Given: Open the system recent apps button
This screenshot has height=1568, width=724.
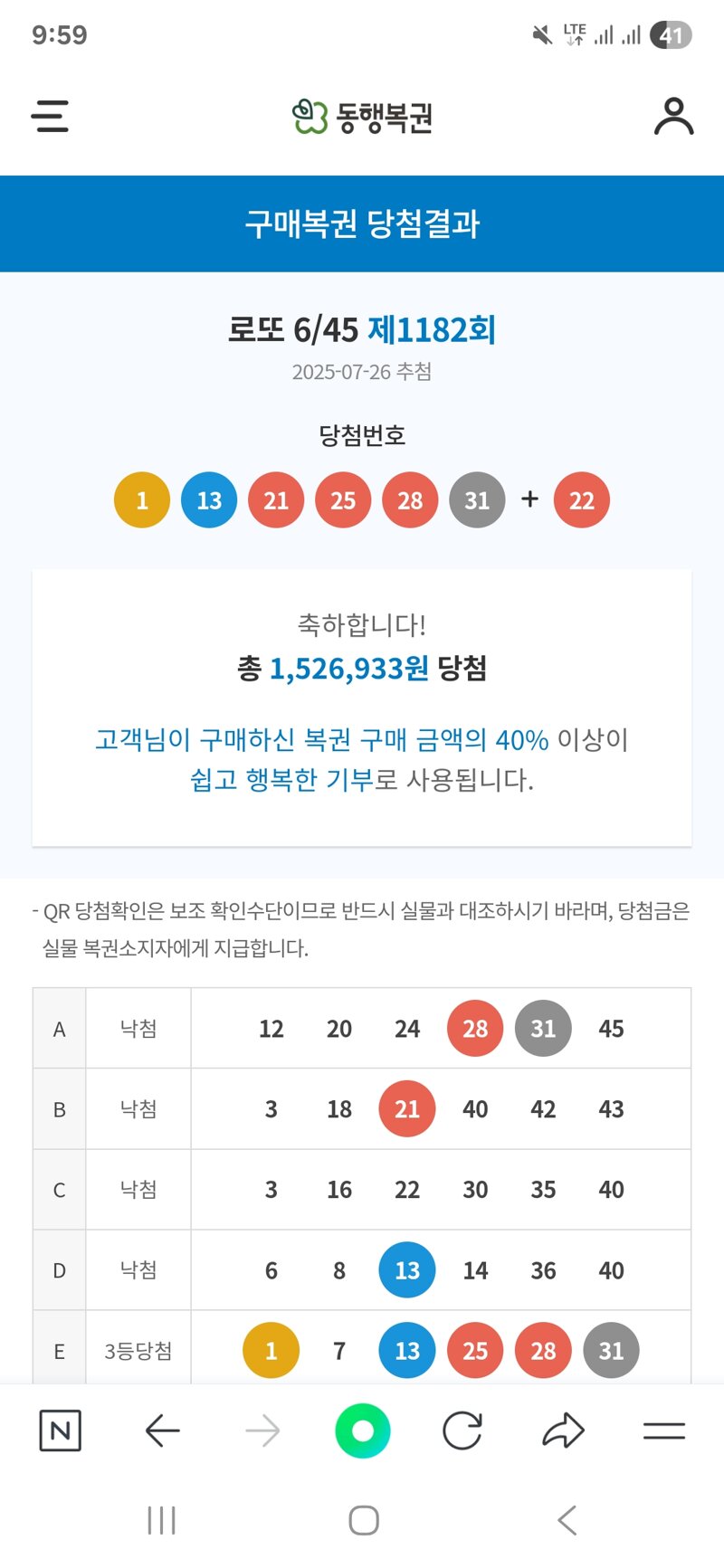Looking at the screenshot, I should point(162,1520).
